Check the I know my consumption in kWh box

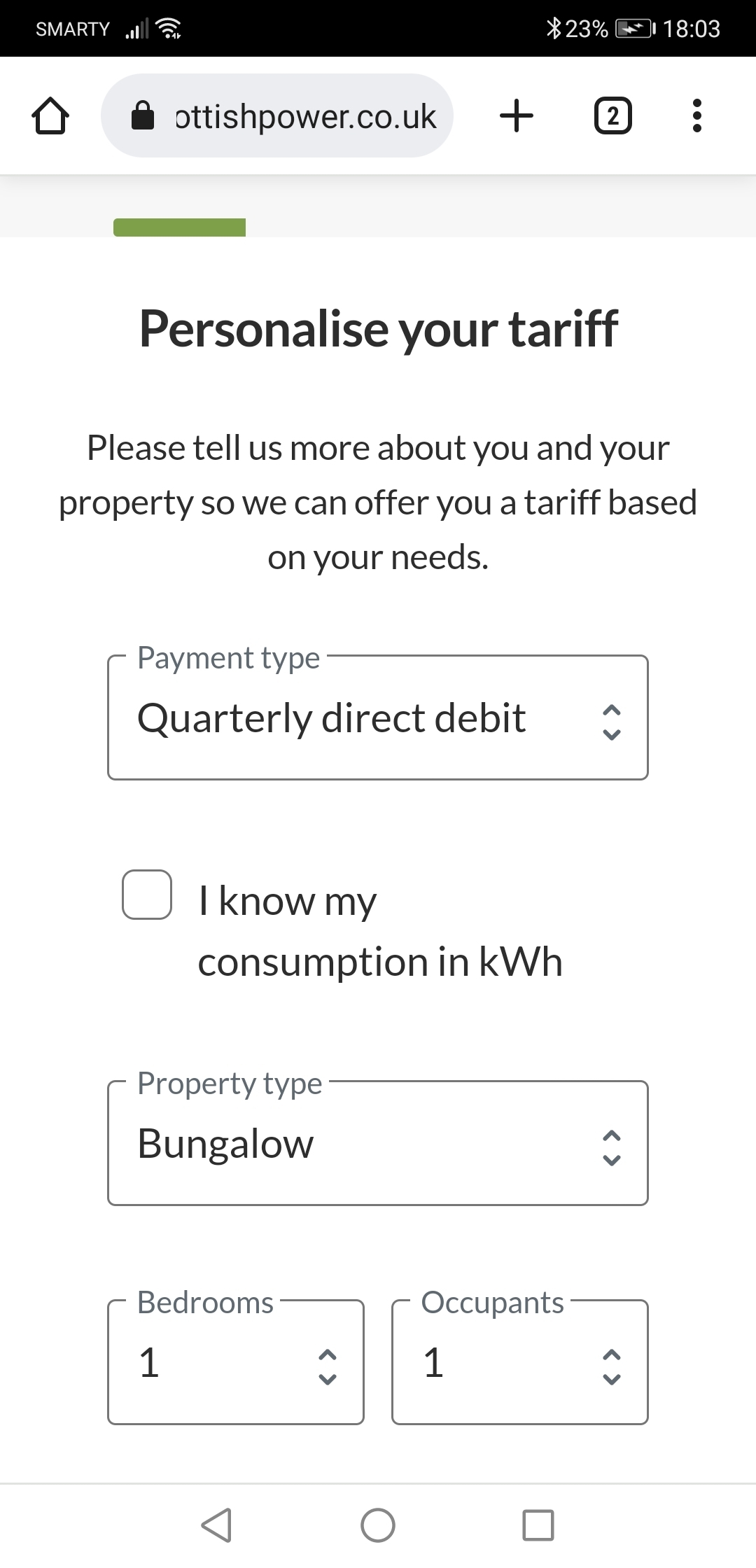coord(147,895)
